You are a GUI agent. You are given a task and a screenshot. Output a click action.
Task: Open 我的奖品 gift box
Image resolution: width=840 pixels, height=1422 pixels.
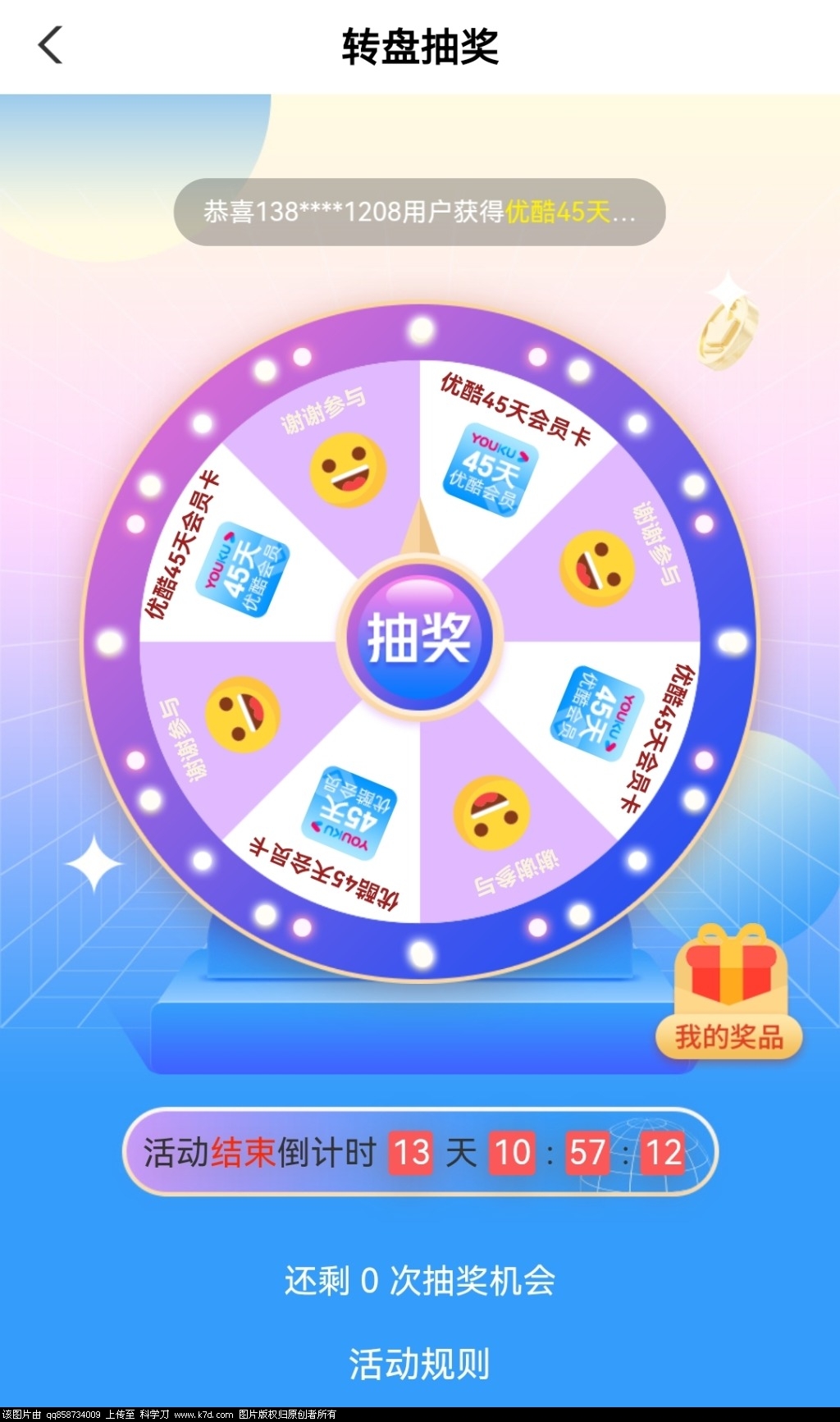point(728,994)
